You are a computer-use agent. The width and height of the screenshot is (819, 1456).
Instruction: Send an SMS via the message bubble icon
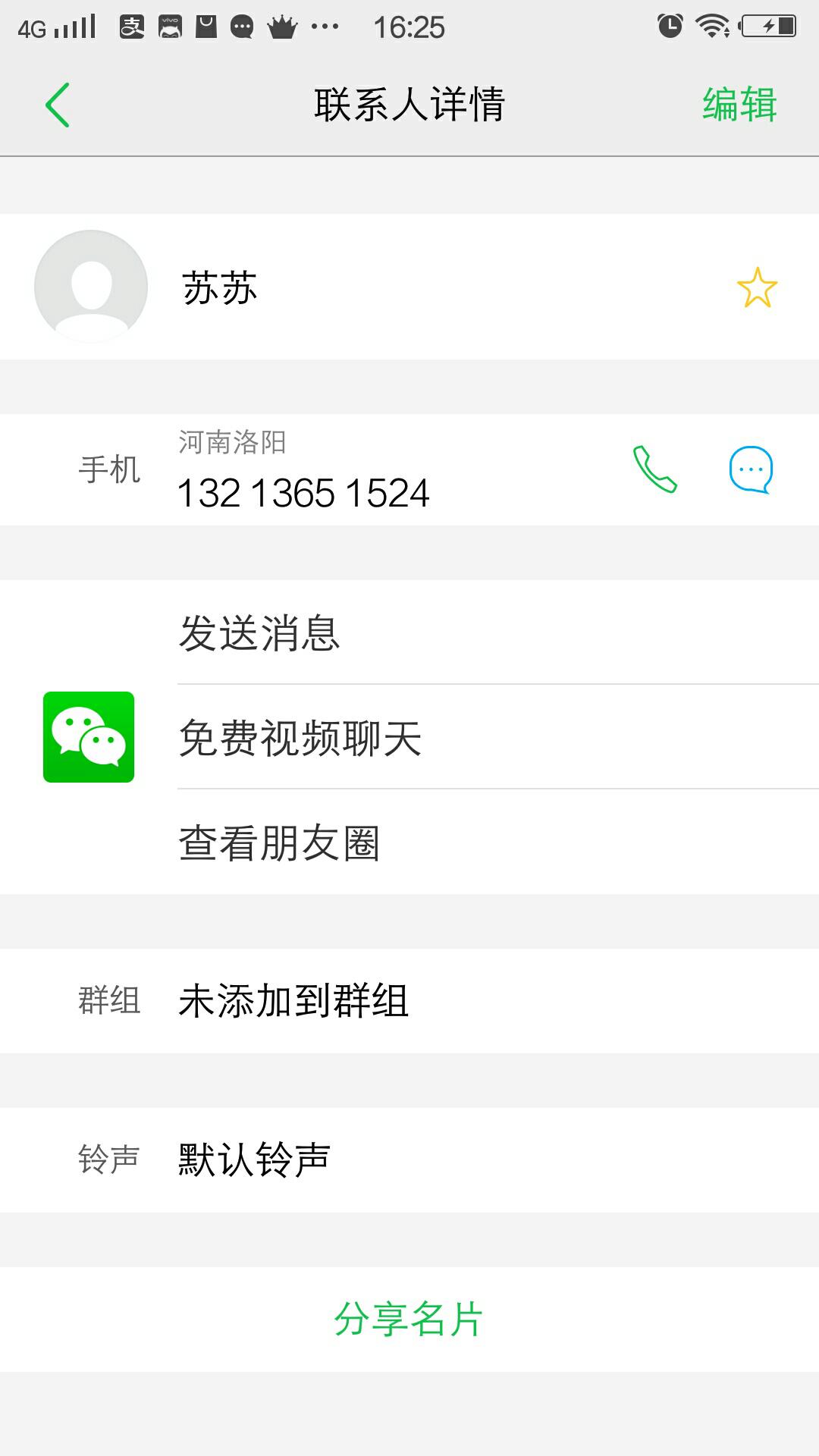pos(750,469)
